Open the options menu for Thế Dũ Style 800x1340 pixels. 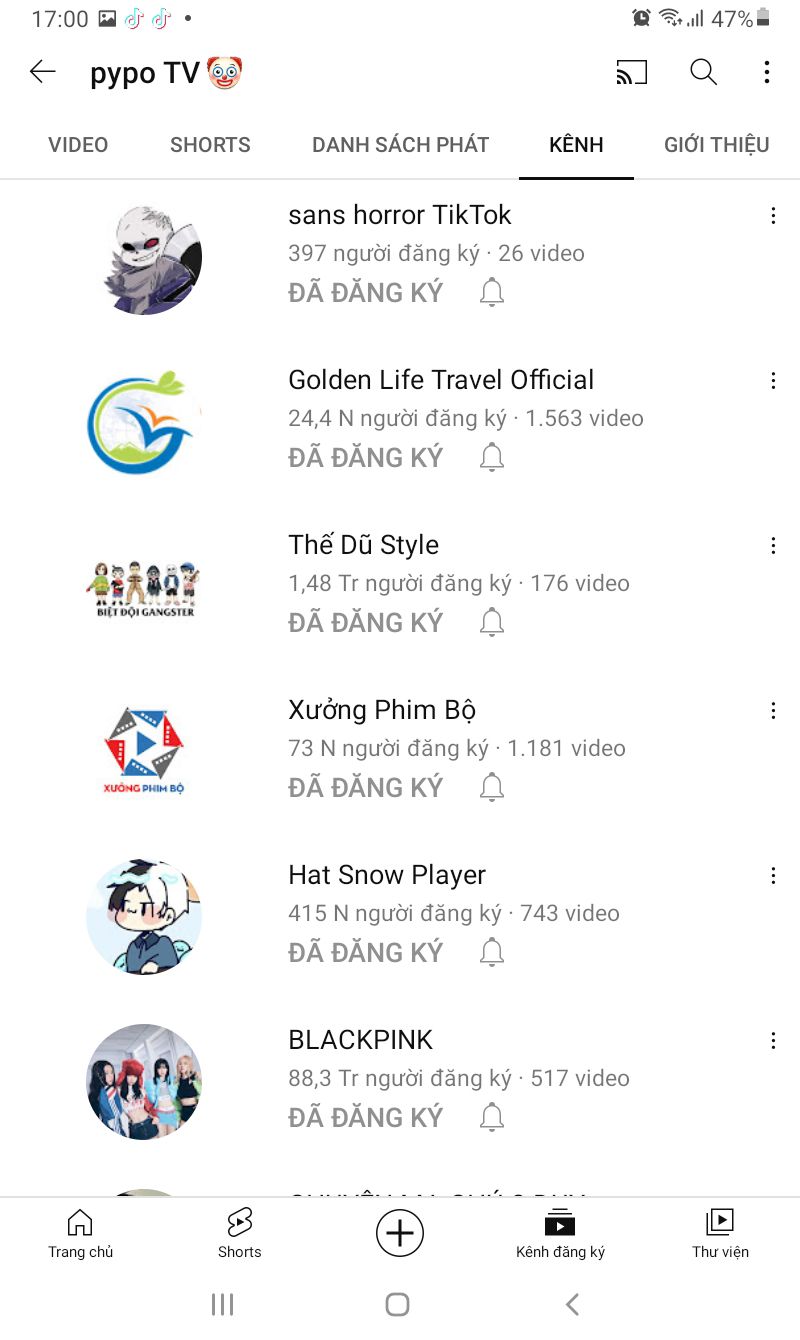tap(773, 546)
